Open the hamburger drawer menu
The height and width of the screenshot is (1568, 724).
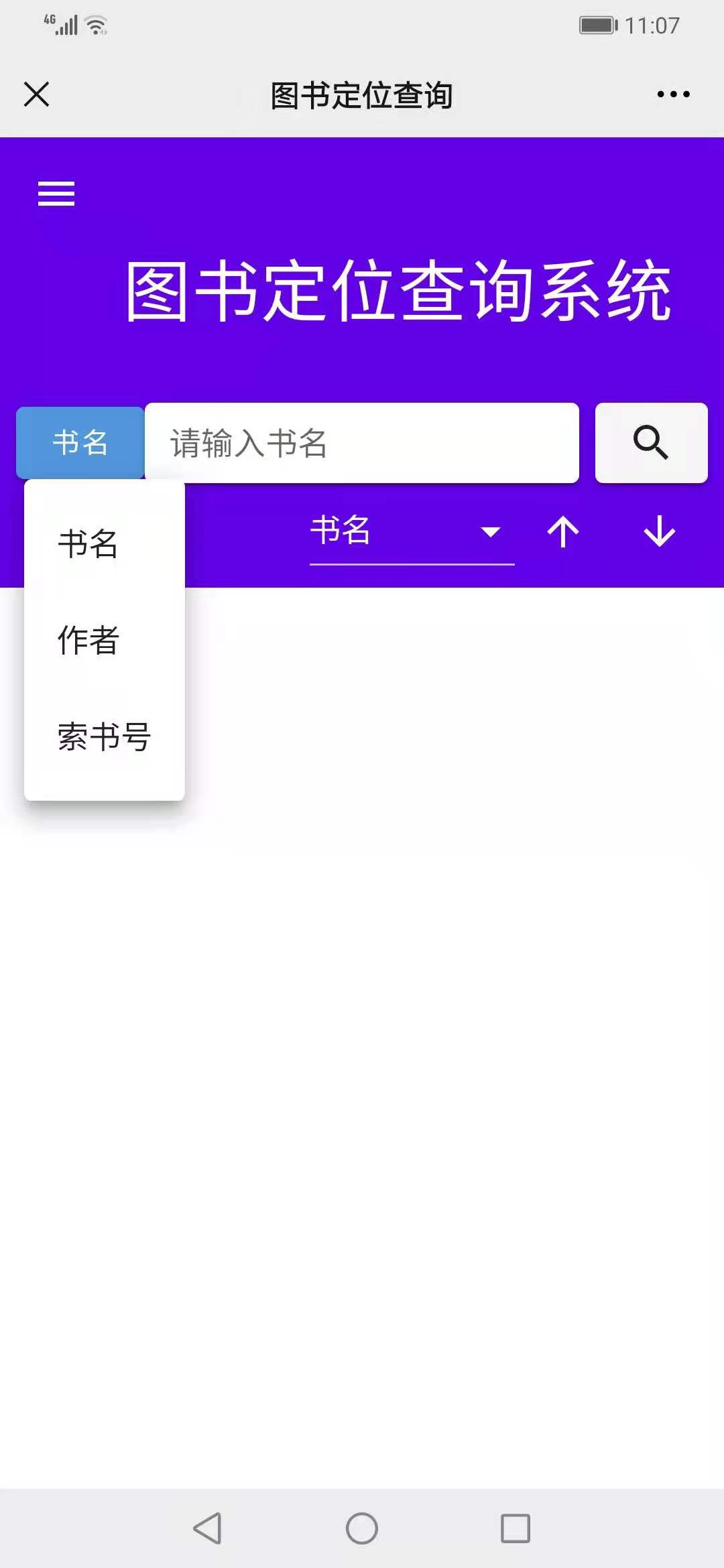pos(56,194)
